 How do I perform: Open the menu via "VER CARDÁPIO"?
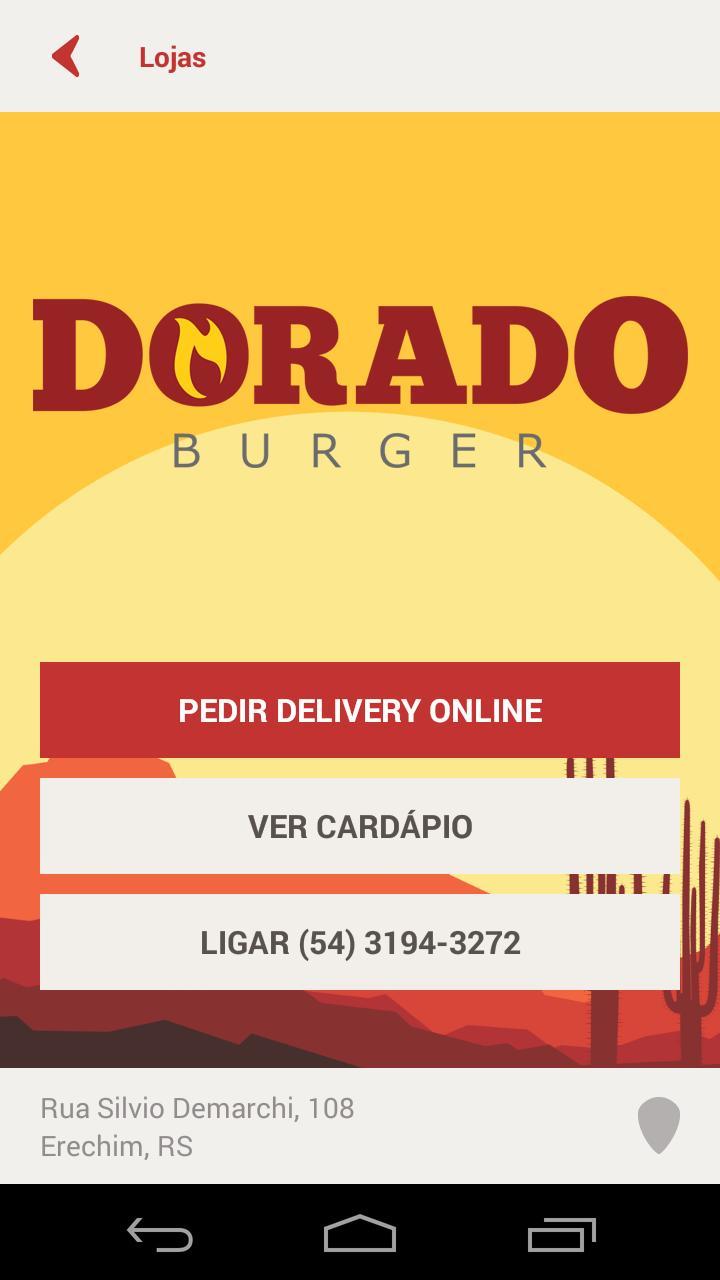[360, 826]
